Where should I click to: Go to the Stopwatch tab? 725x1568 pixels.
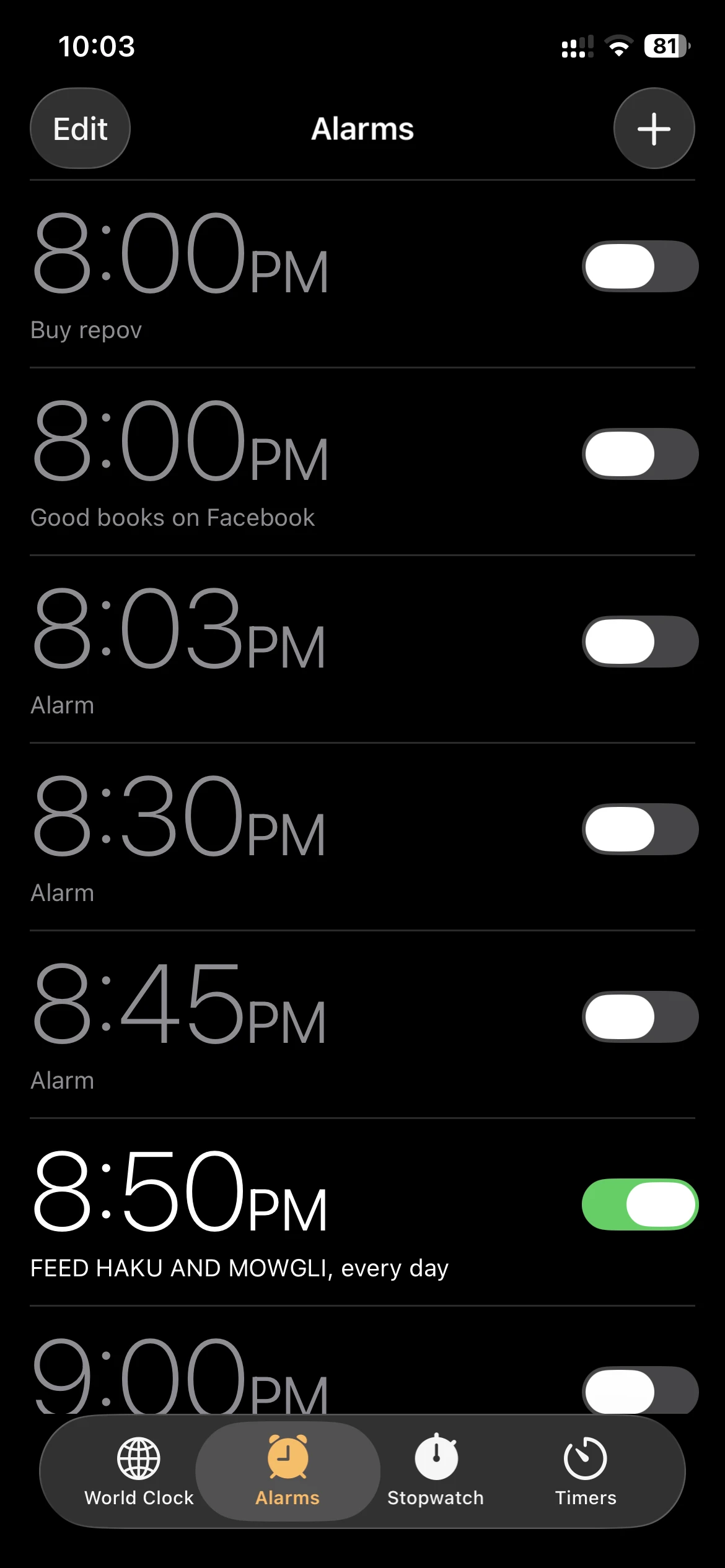pyautogui.click(x=436, y=1471)
